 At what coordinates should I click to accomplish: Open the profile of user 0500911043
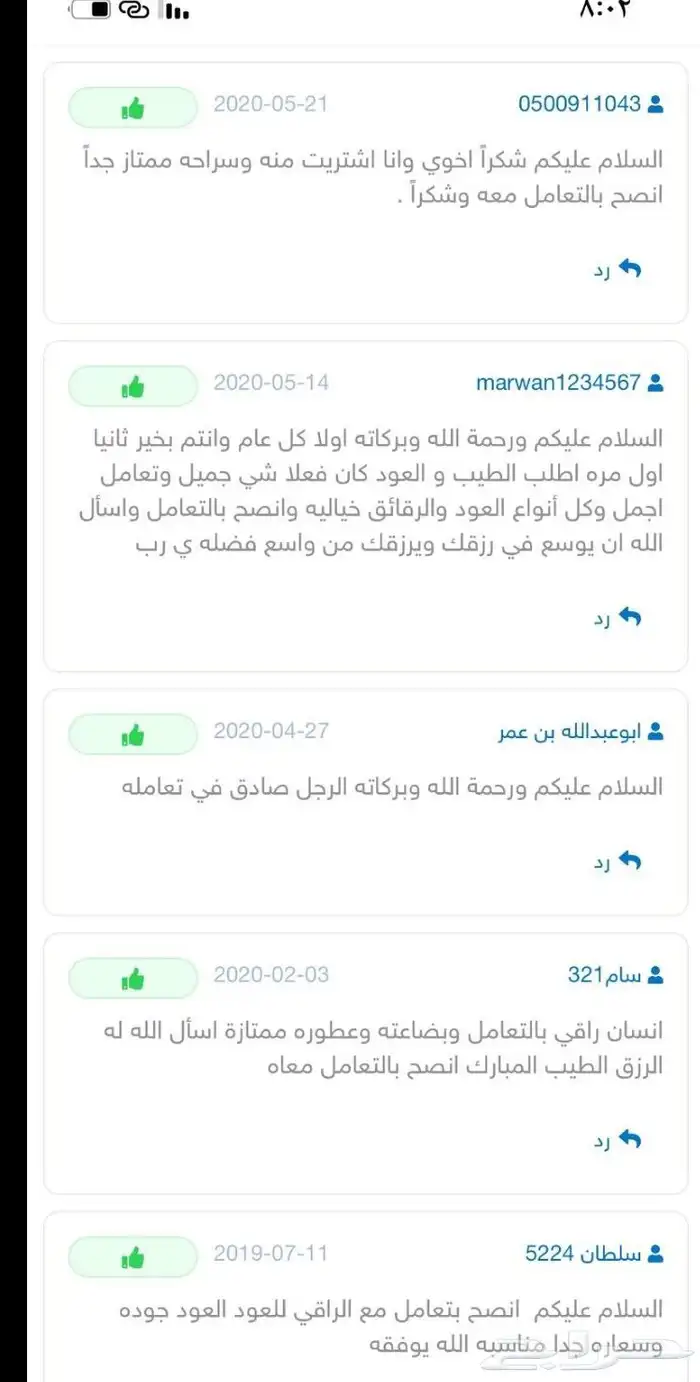580,104
